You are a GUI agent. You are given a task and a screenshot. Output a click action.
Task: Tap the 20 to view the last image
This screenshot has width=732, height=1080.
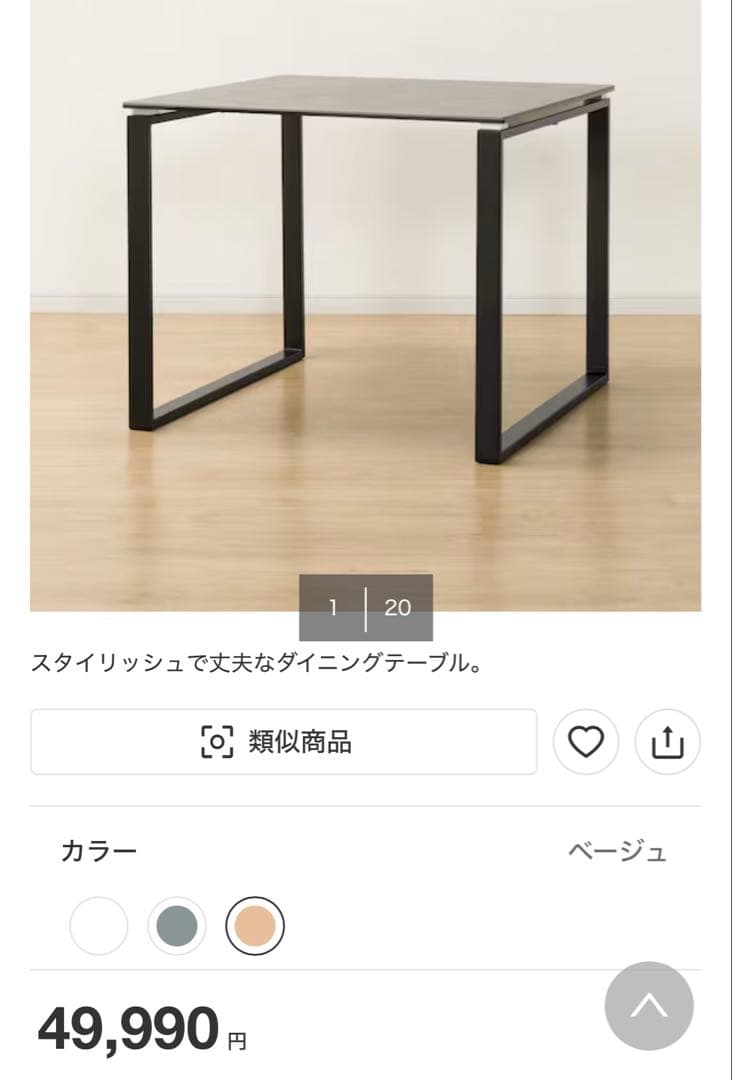398,605
